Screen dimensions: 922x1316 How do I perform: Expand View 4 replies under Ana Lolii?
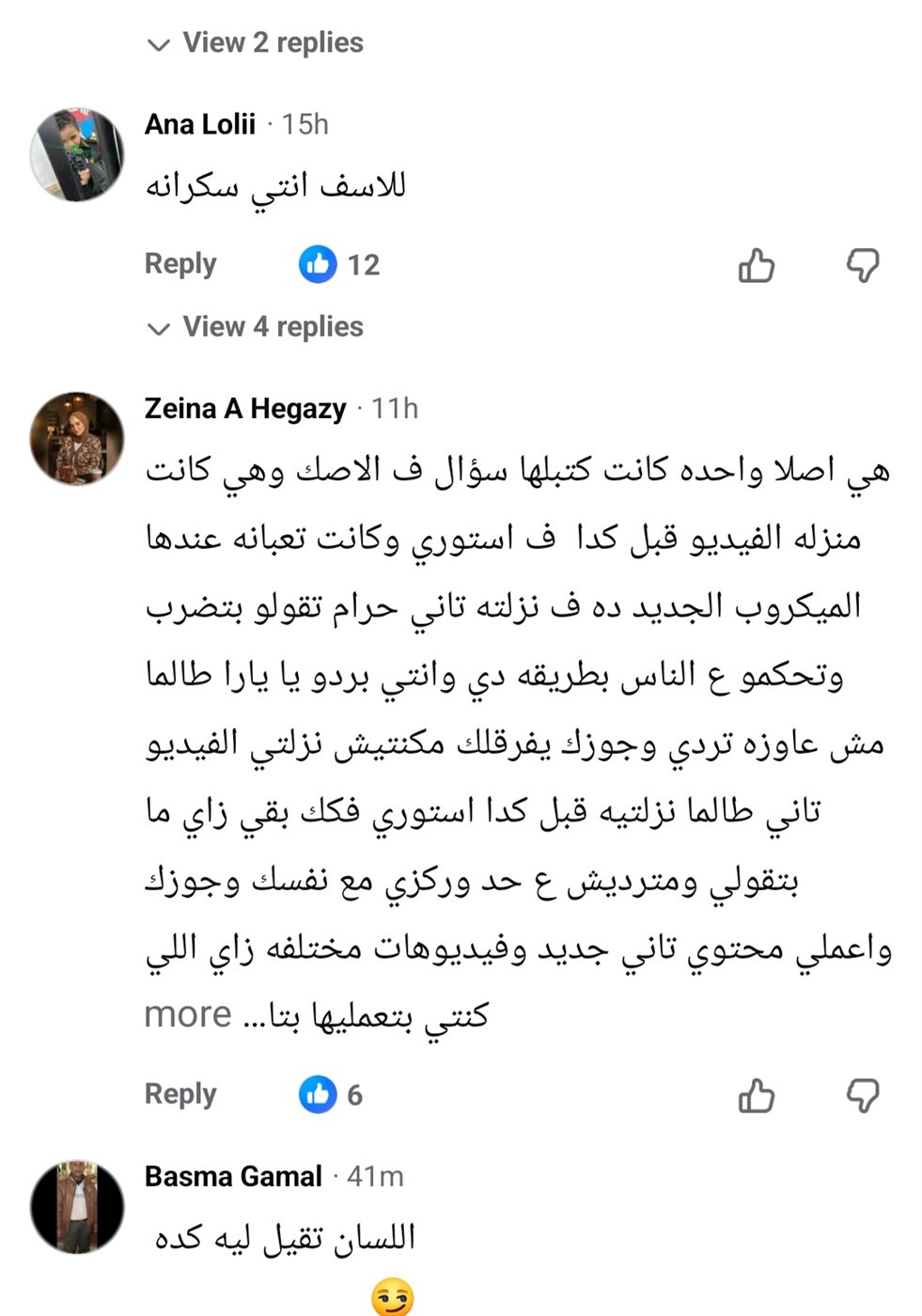point(257,327)
